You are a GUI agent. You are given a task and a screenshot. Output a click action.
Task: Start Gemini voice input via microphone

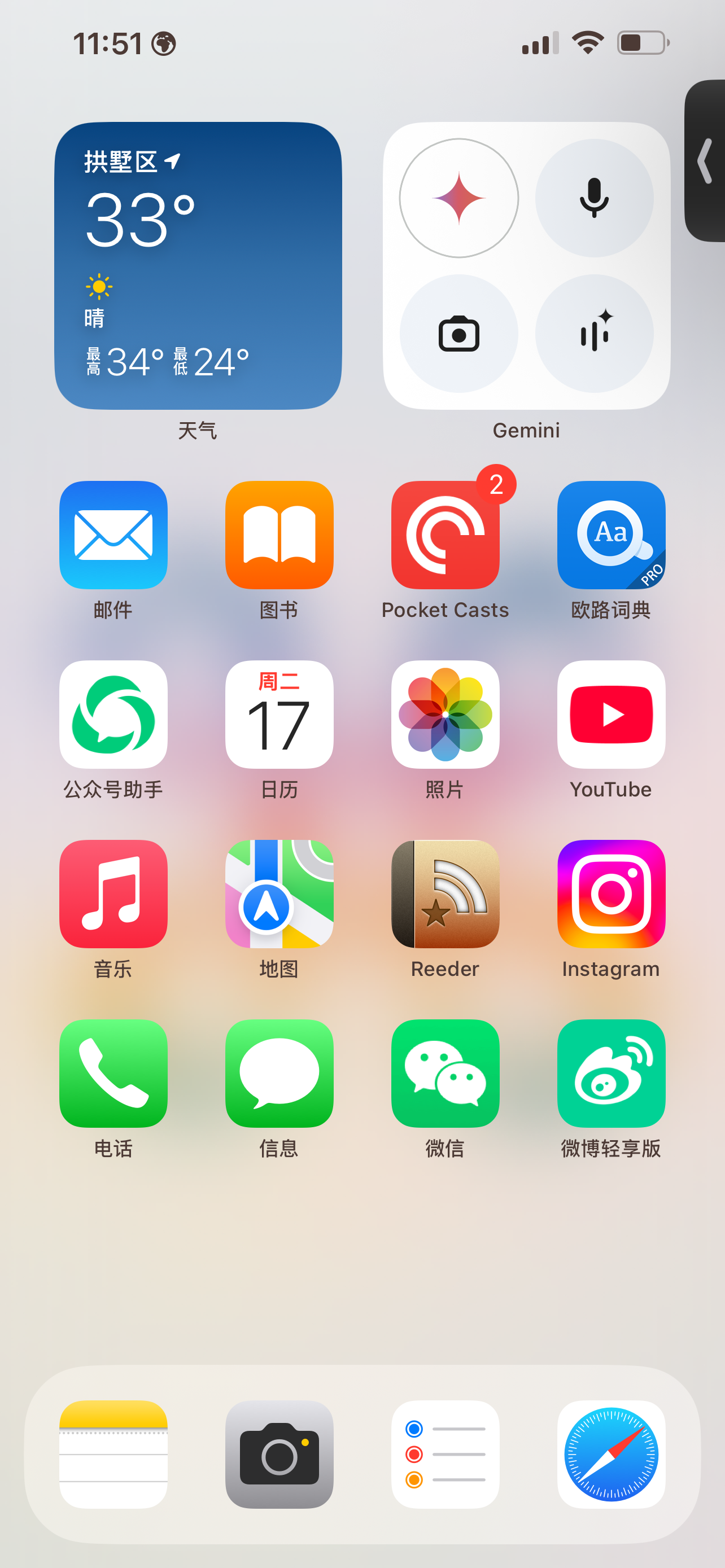(x=594, y=198)
